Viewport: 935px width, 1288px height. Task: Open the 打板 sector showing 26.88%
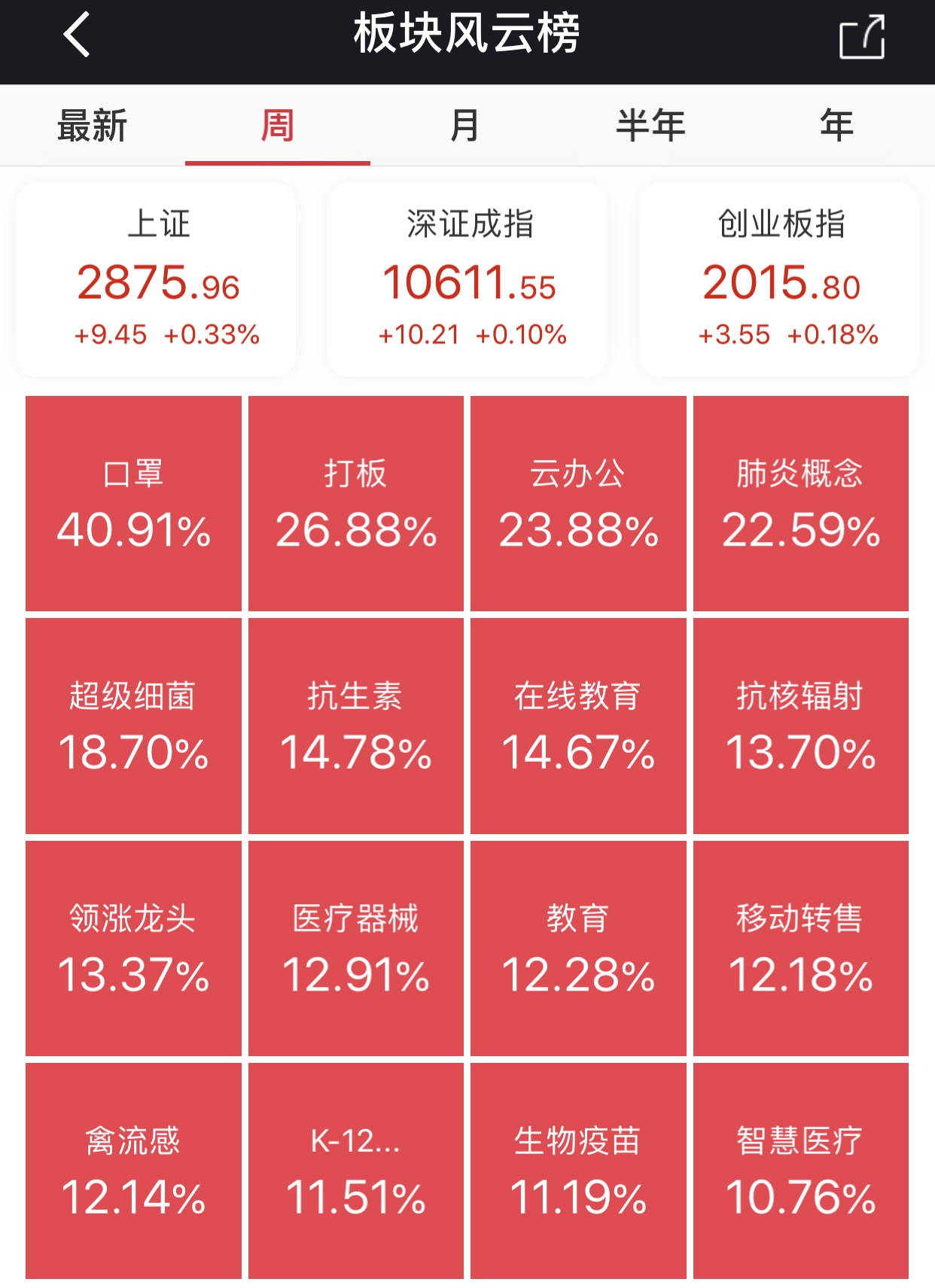356,503
